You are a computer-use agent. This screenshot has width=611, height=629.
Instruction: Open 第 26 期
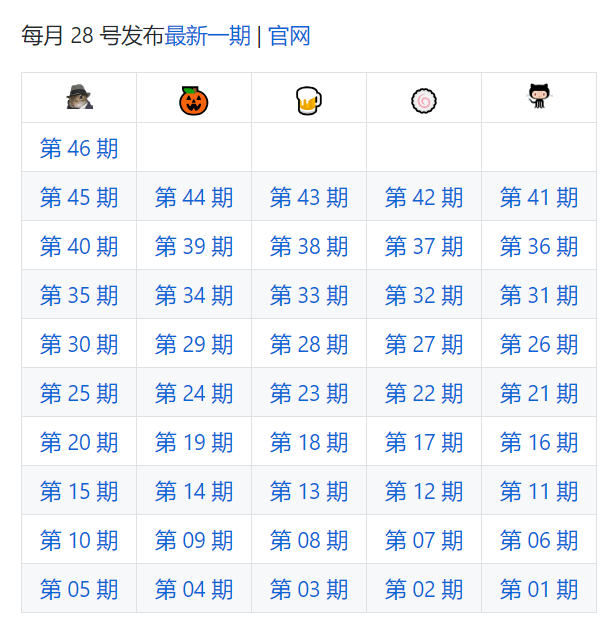point(539,344)
